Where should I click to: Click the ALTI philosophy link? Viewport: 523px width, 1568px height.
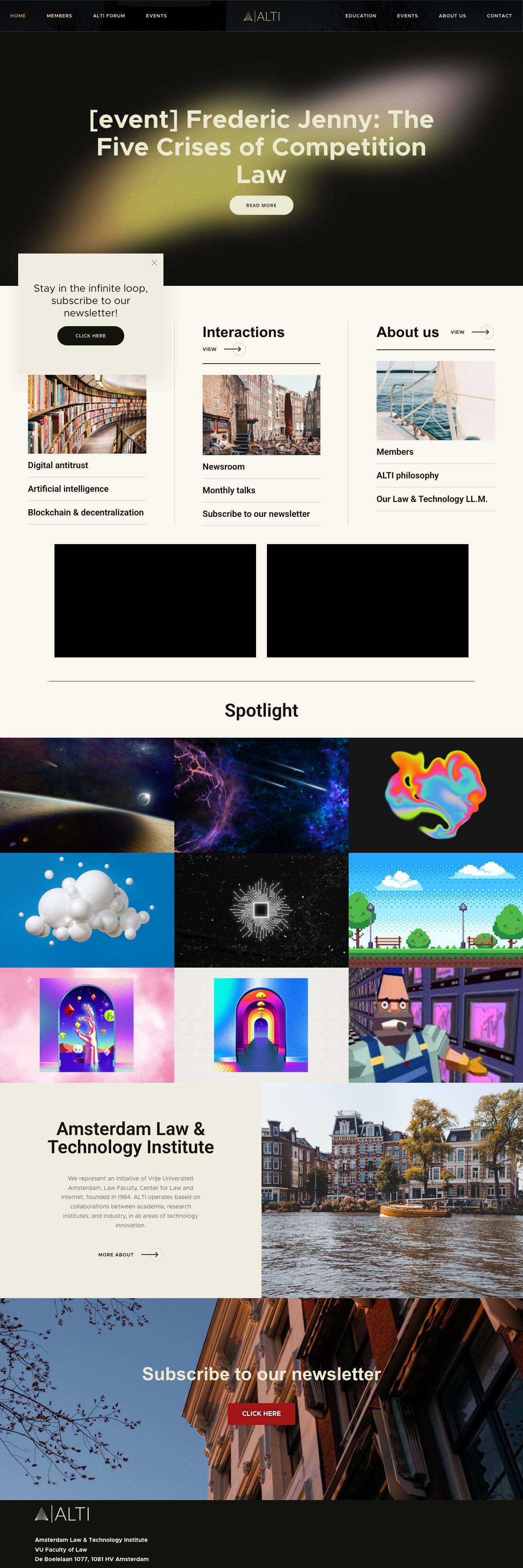point(407,475)
